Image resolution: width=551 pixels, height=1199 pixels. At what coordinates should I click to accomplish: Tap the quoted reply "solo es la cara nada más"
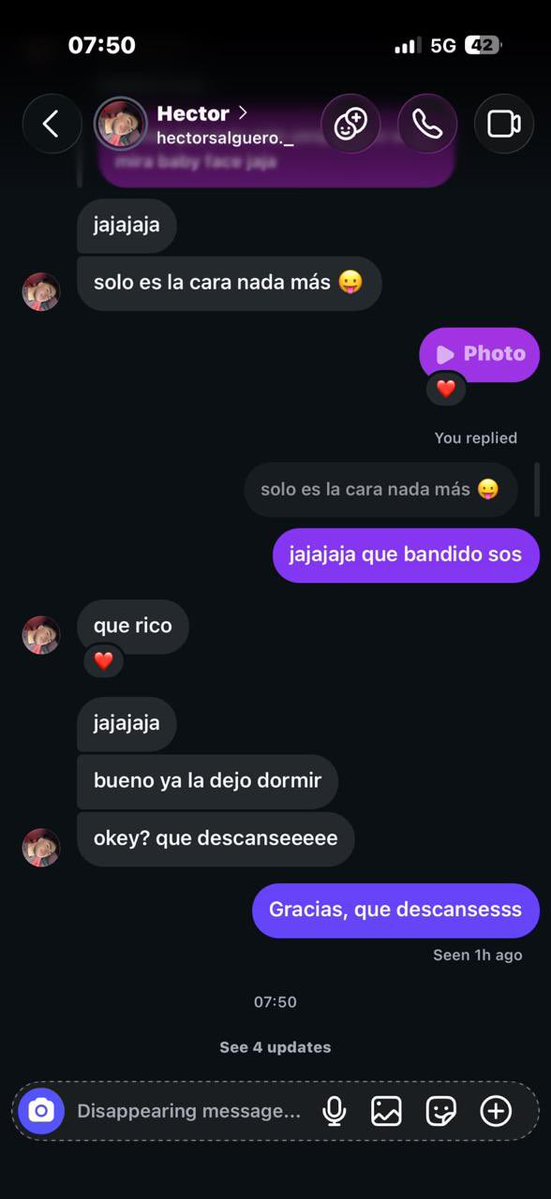[x=381, y=489]
